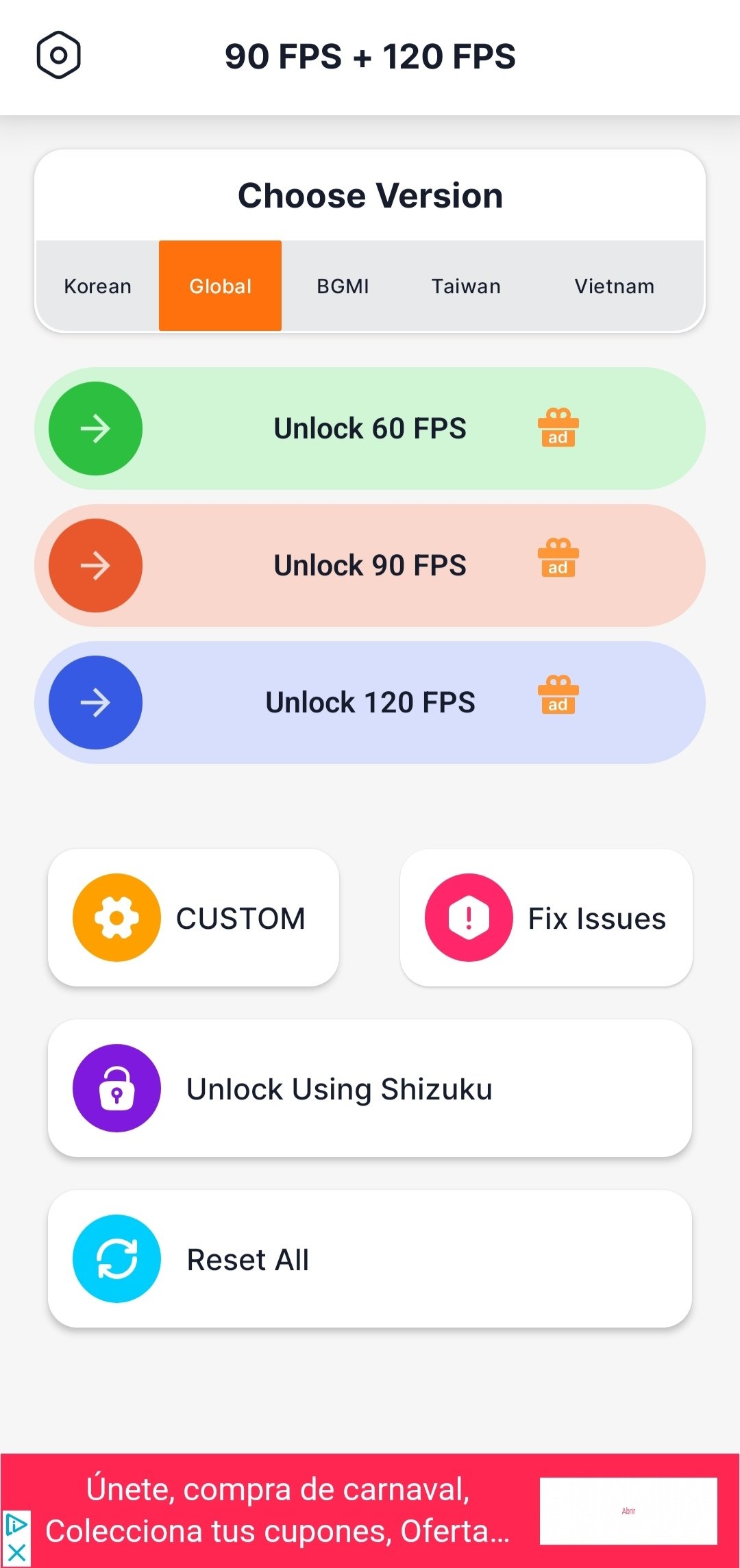Tap Unlock Using Shizuku
Image resolution: width=740 pixels, height=1568 pixels.
[370, 1088]
